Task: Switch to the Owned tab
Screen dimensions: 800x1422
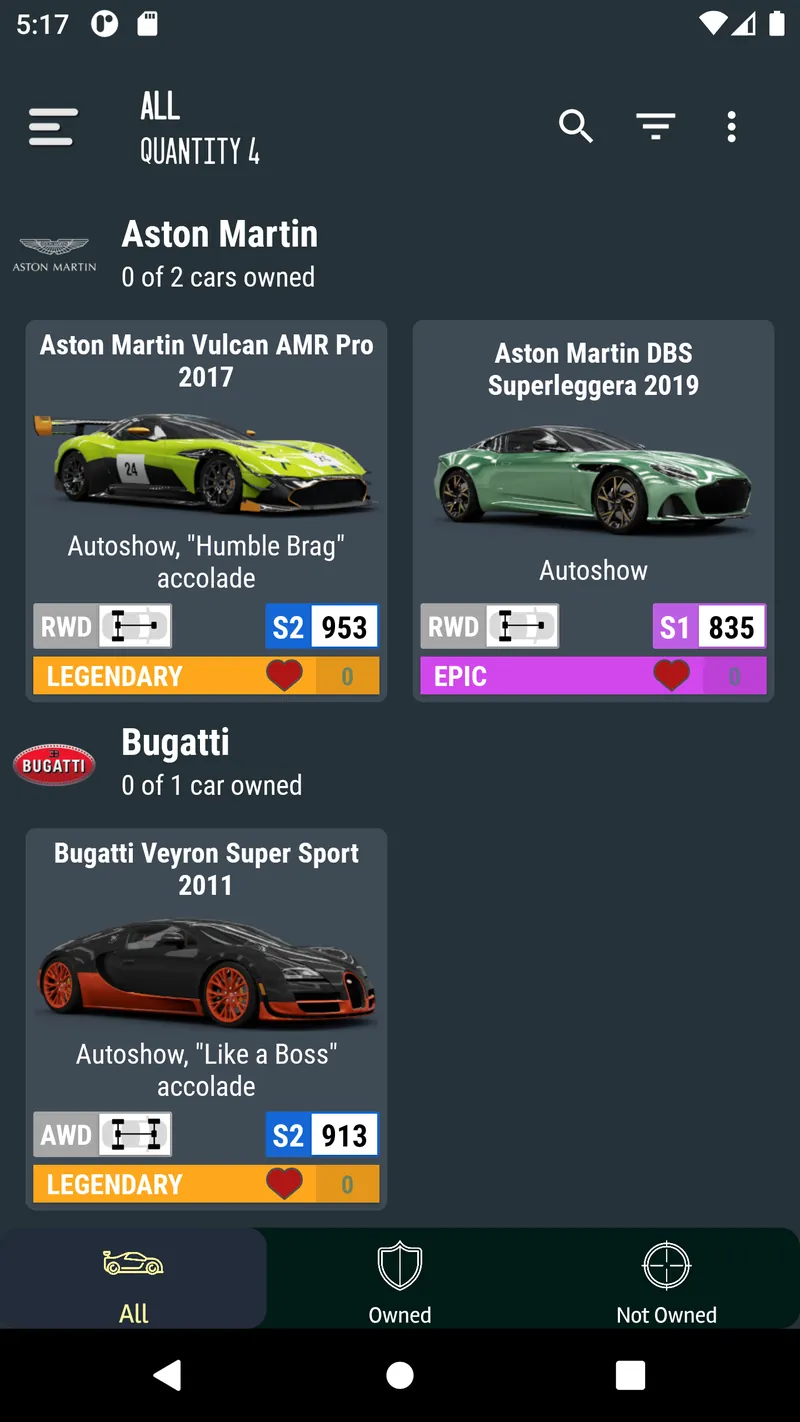Action: pyautogui.click(x=399, y=1280)
